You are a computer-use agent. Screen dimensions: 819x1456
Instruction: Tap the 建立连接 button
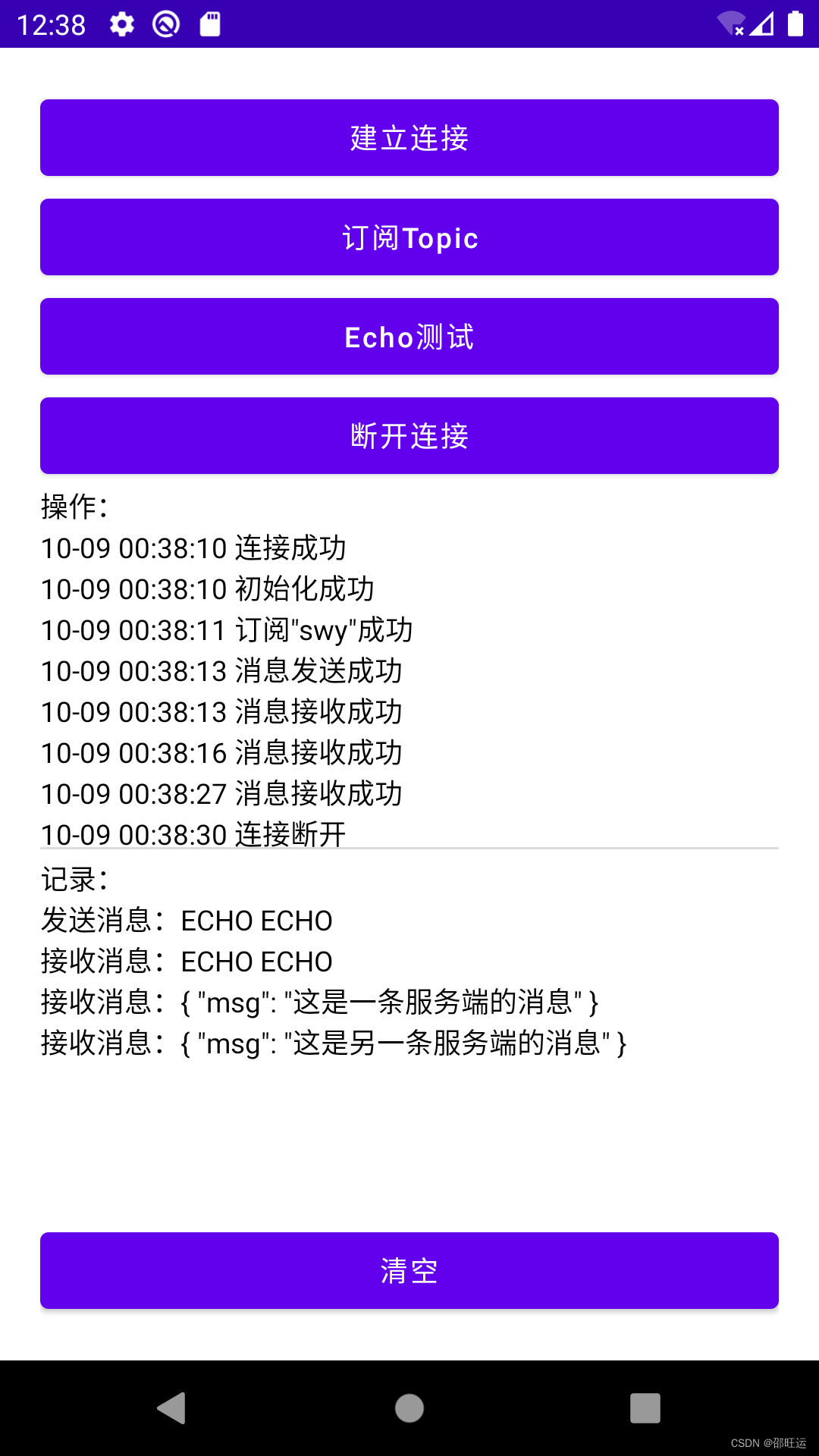pyautogui.click(x=409, y=137)
